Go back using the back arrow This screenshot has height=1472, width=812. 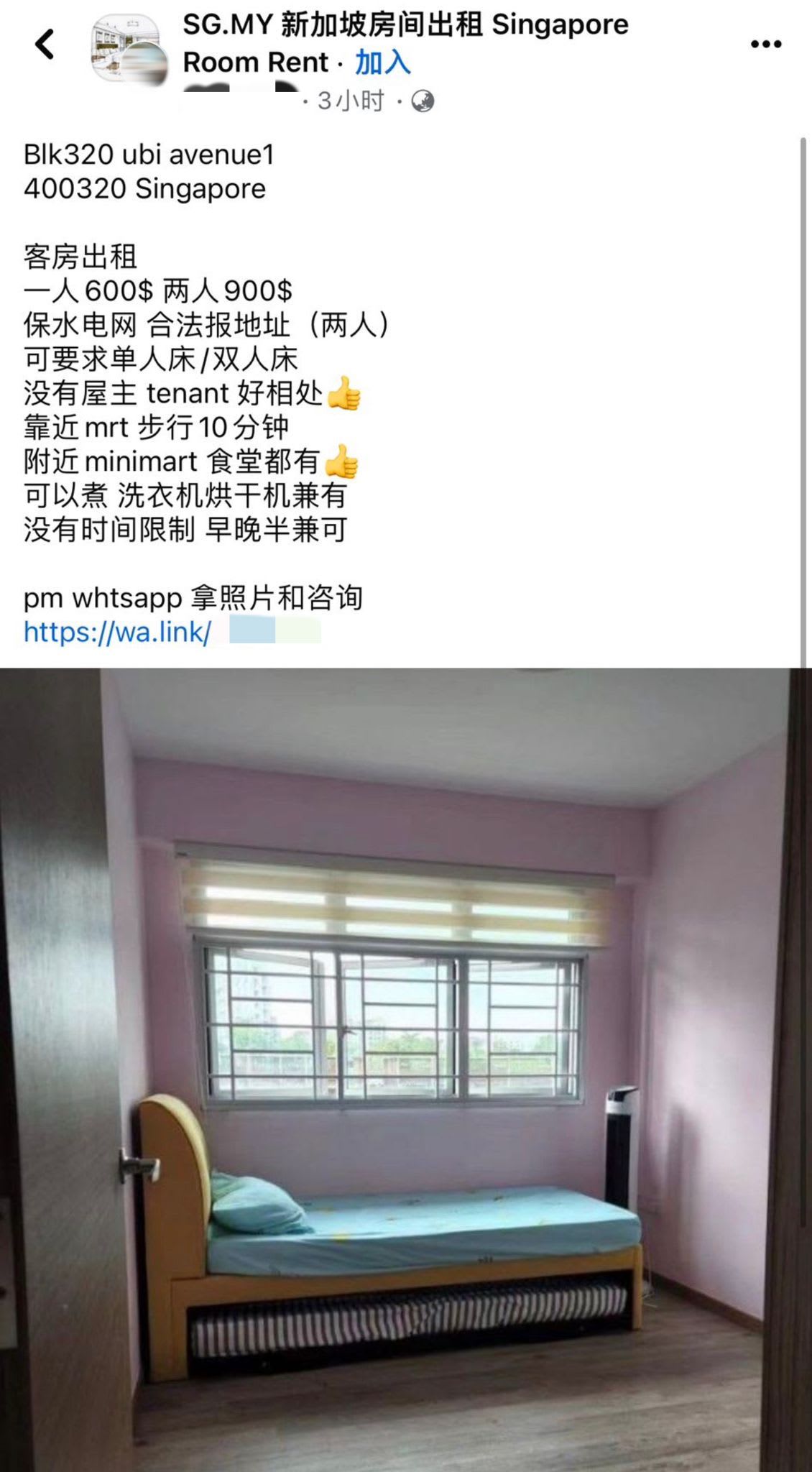45,44
